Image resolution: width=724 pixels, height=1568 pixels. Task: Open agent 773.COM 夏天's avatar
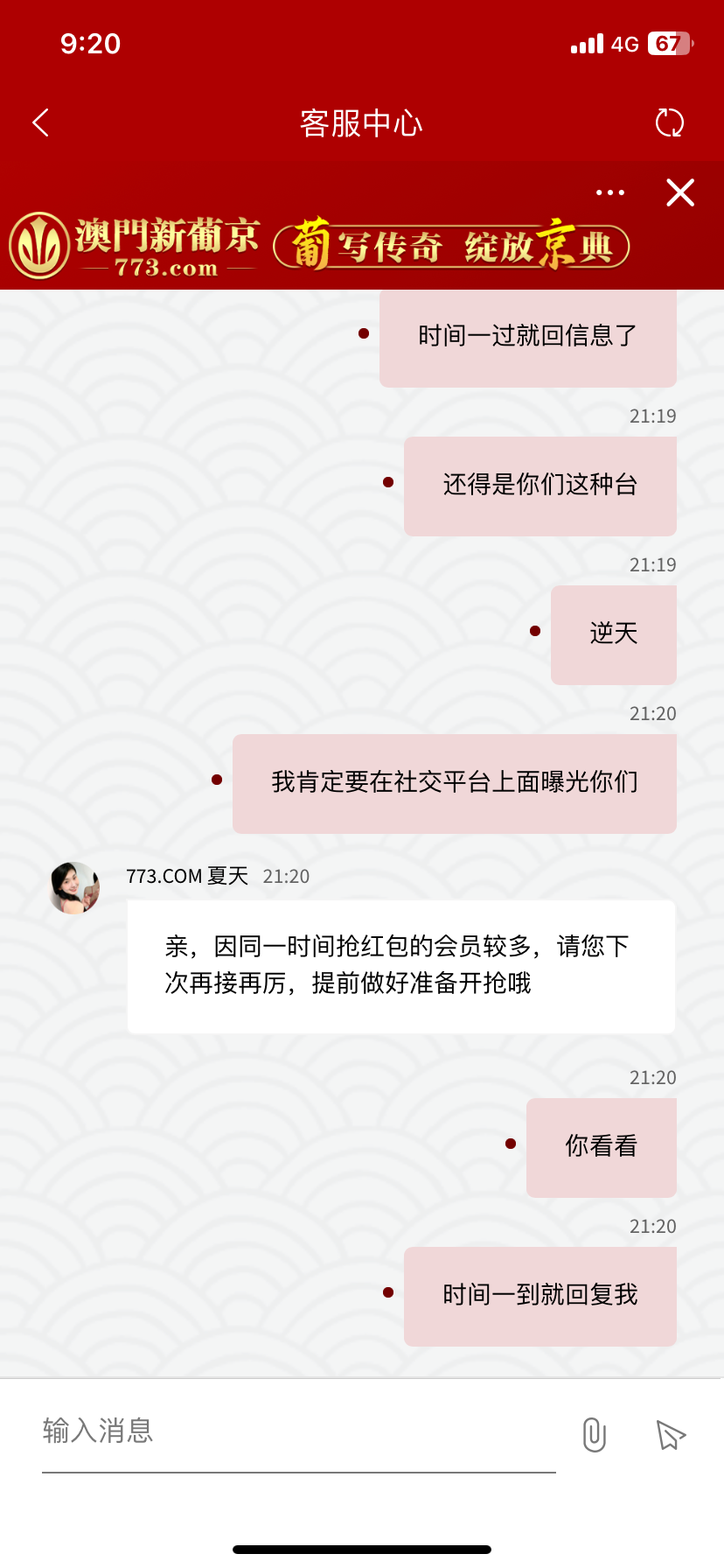point(74,888)
